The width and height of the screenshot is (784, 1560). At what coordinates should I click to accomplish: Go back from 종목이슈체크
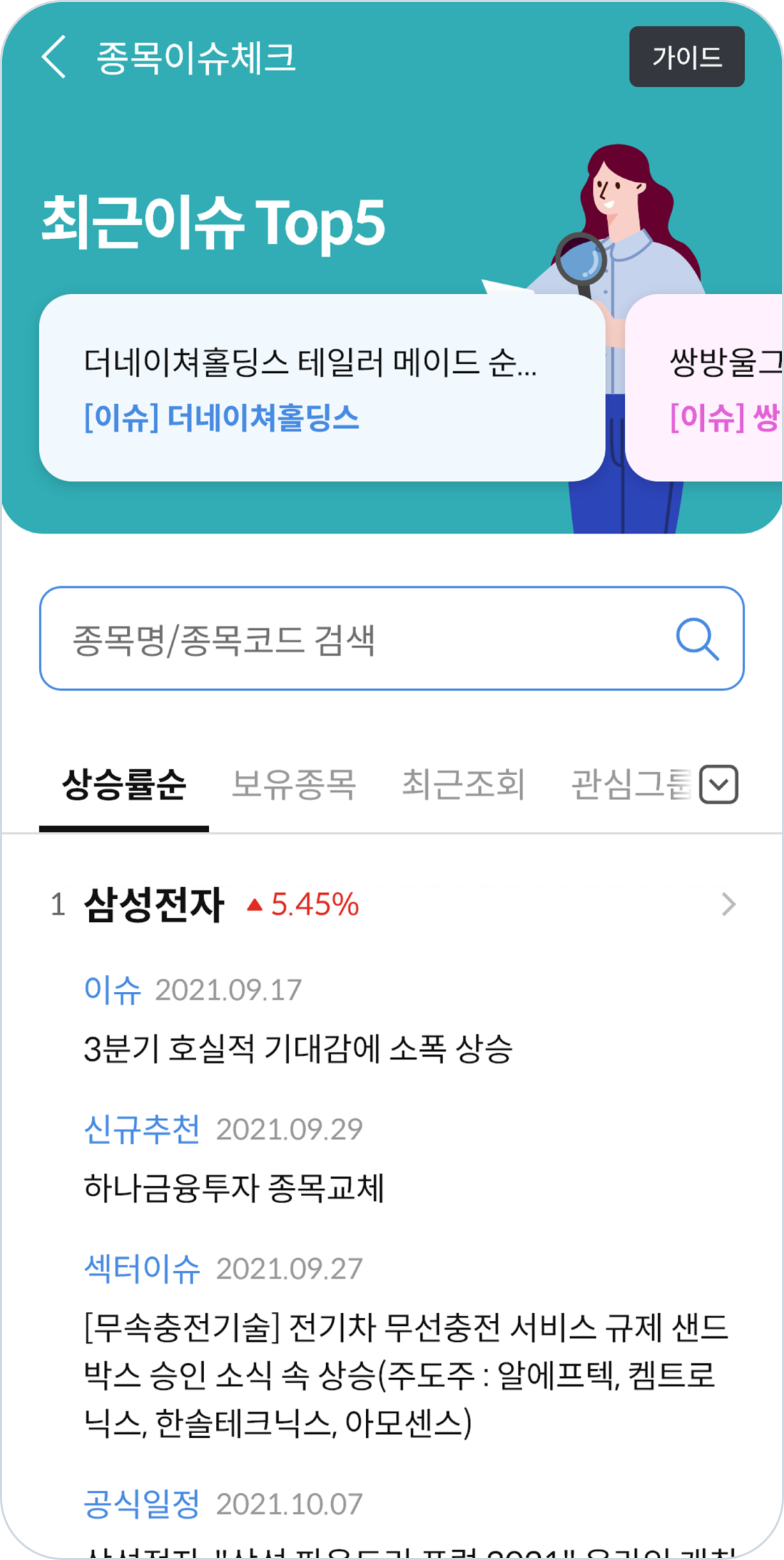tap(54, 57)
